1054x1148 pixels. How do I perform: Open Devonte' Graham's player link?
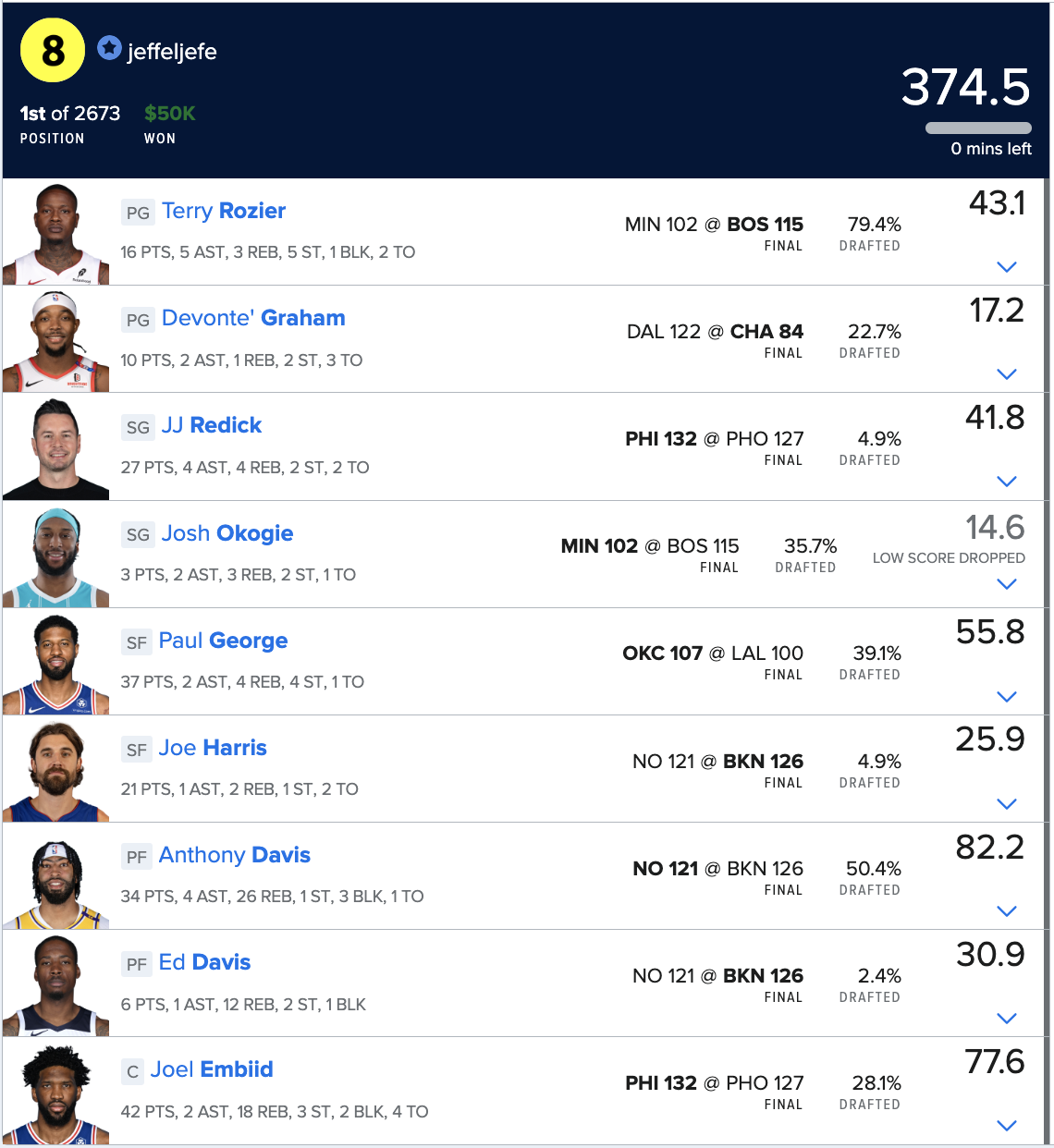pyautogui.click(x=252, y=318)
